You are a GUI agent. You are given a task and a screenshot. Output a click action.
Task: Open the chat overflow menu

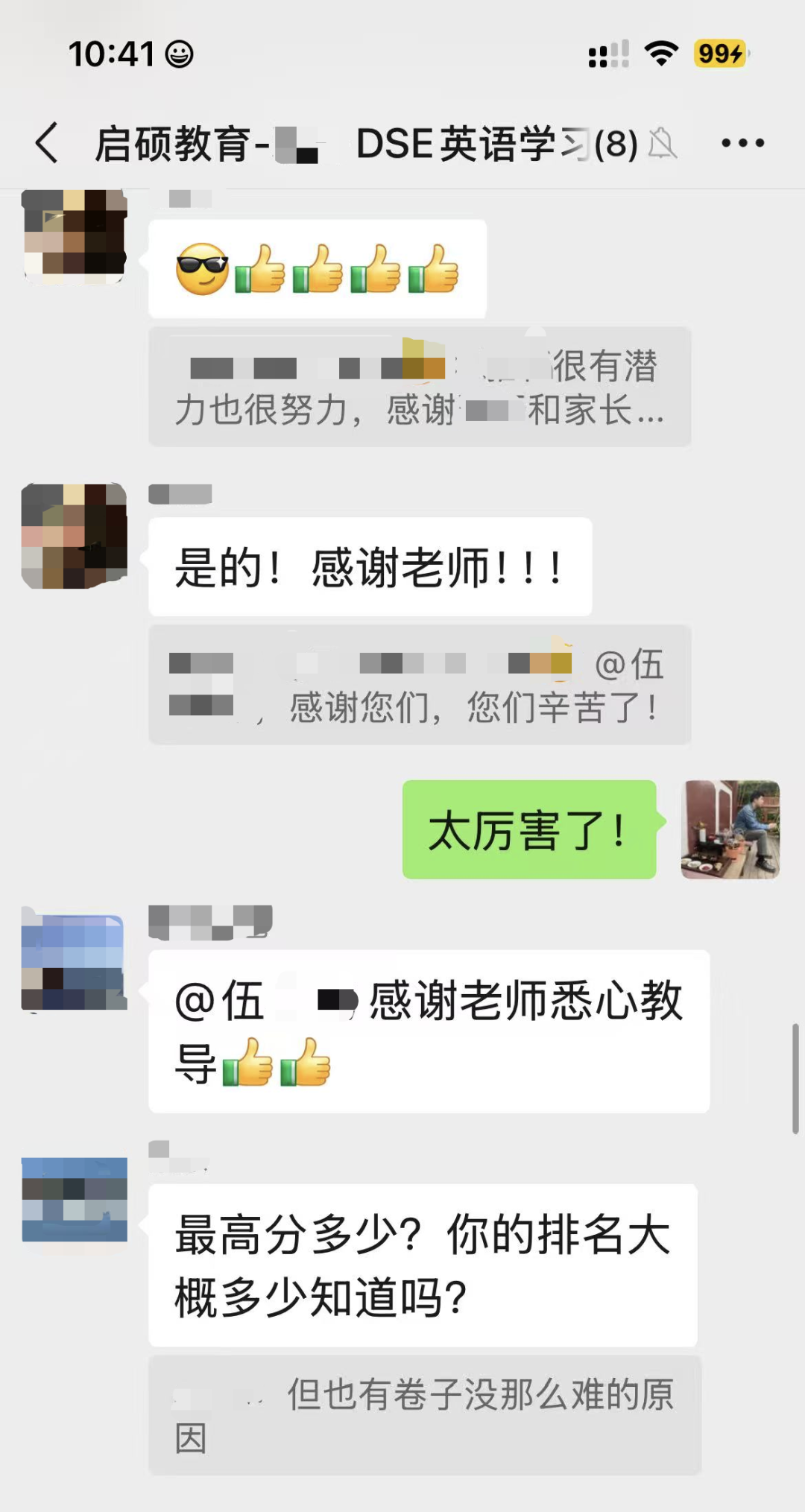742,142
